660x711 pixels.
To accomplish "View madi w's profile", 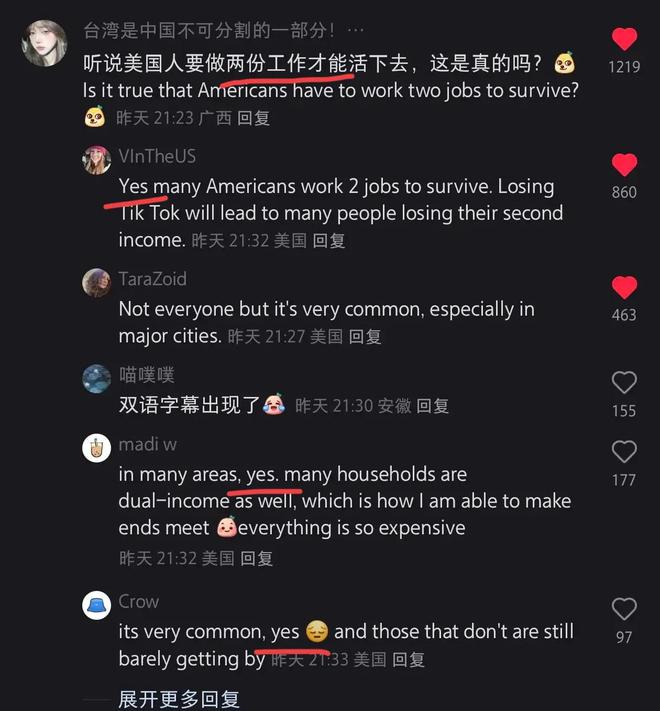I will click(97, 448).
